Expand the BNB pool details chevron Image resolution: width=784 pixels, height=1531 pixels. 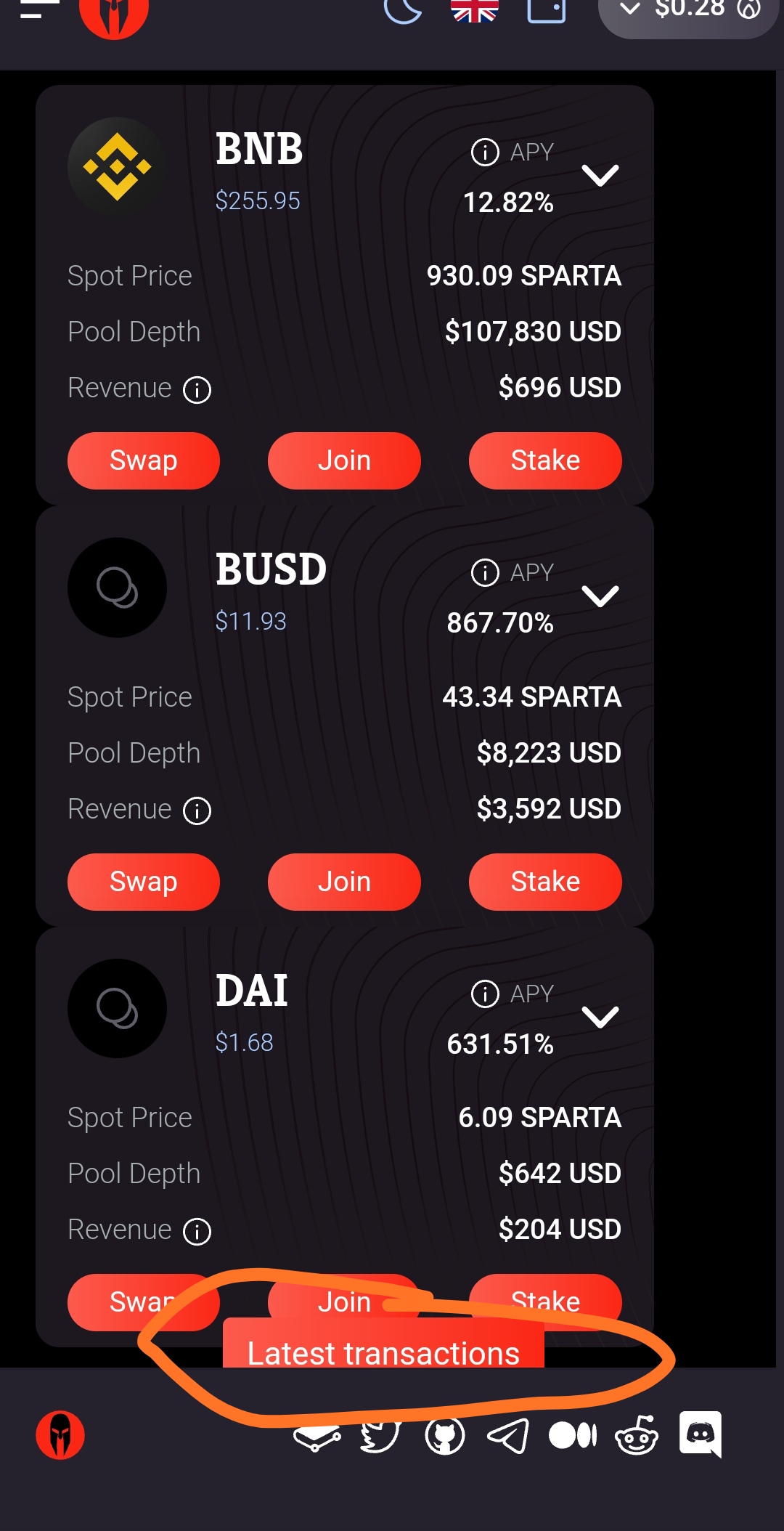coord(600,176)
